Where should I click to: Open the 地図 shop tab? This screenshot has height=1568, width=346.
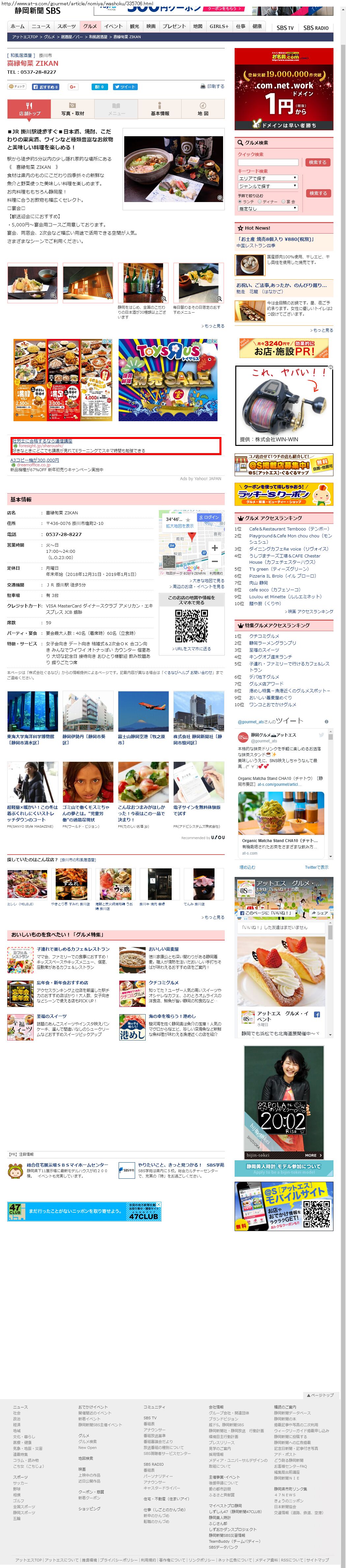pos(203,109)
